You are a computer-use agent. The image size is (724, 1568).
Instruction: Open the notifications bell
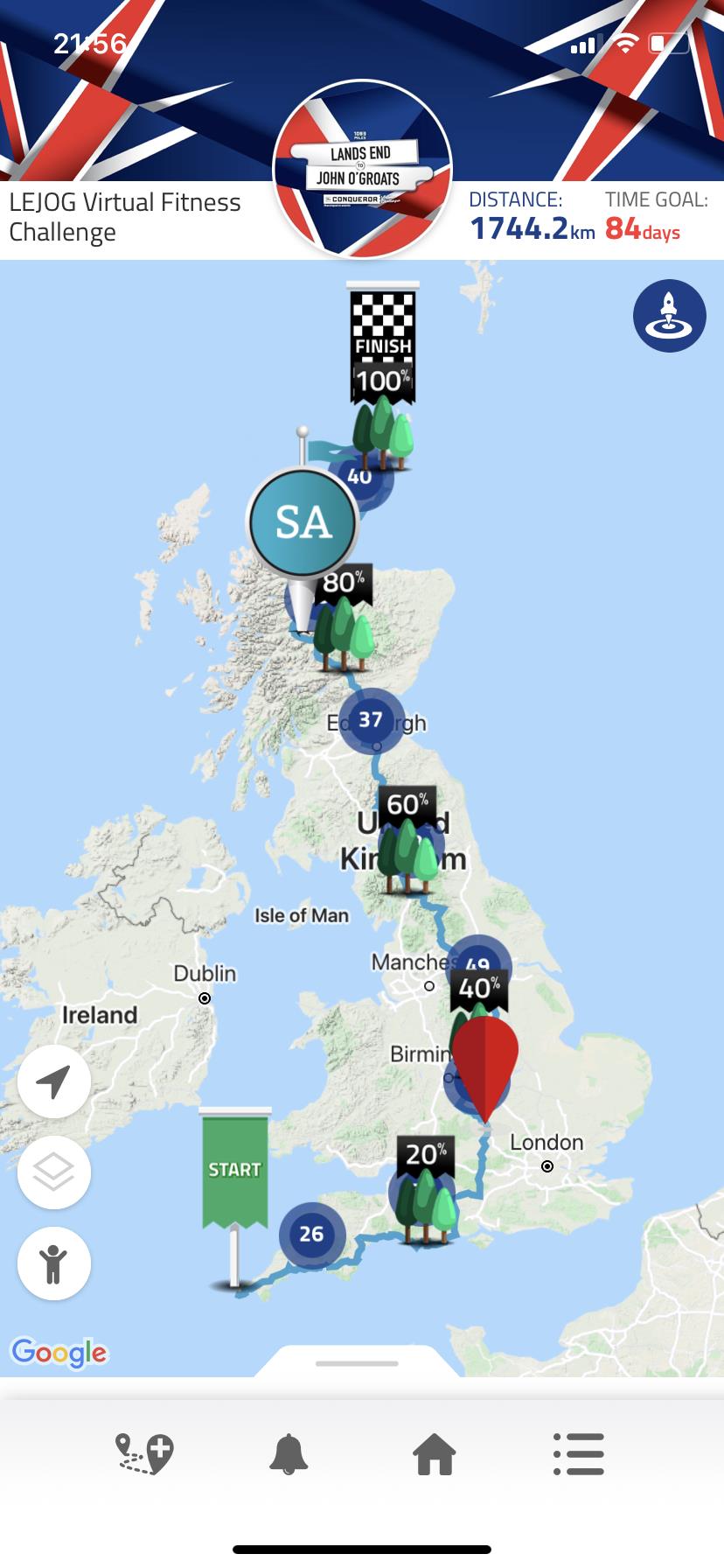(x=289, y=1454)
